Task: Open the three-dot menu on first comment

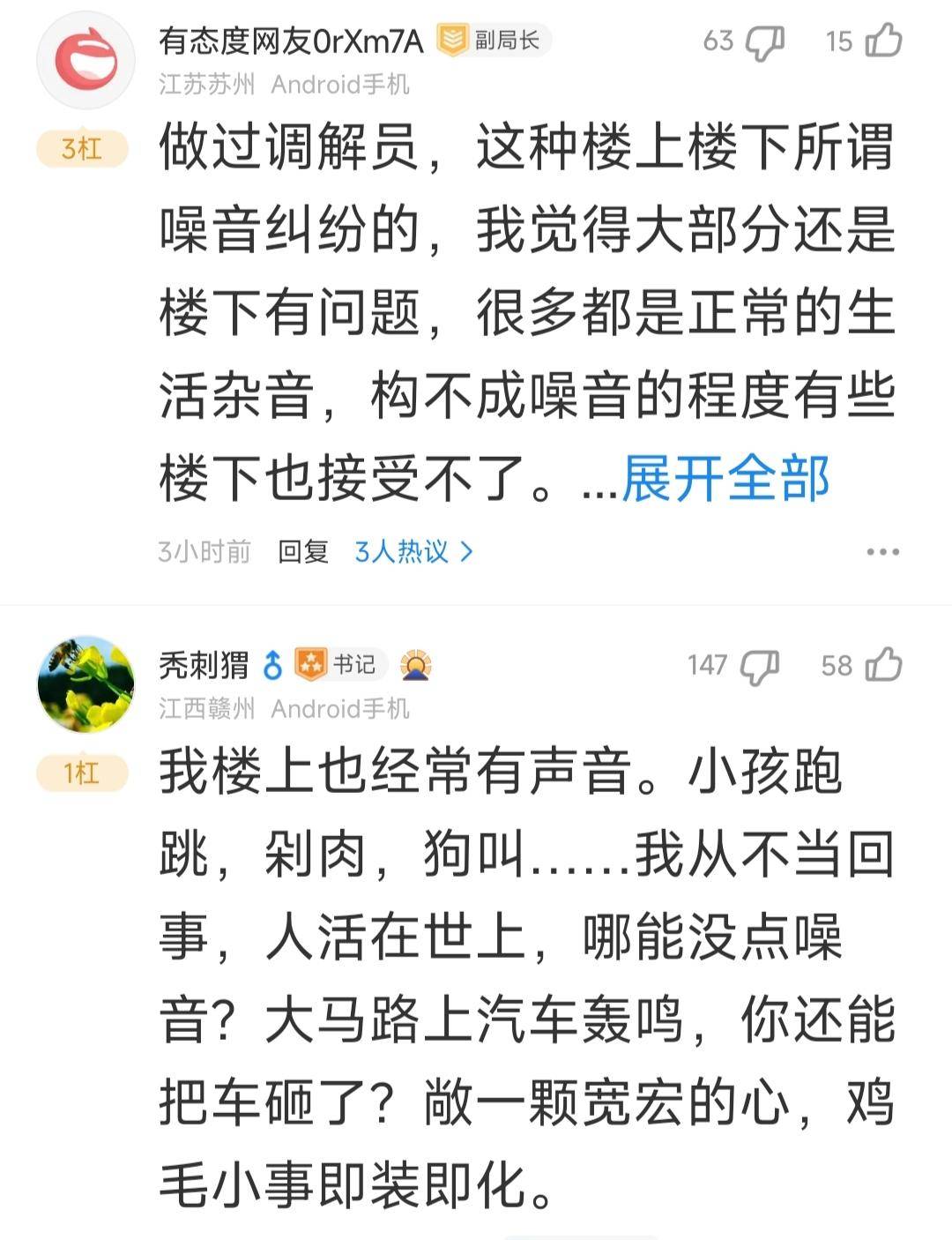Action: click(x=882, y=552)
